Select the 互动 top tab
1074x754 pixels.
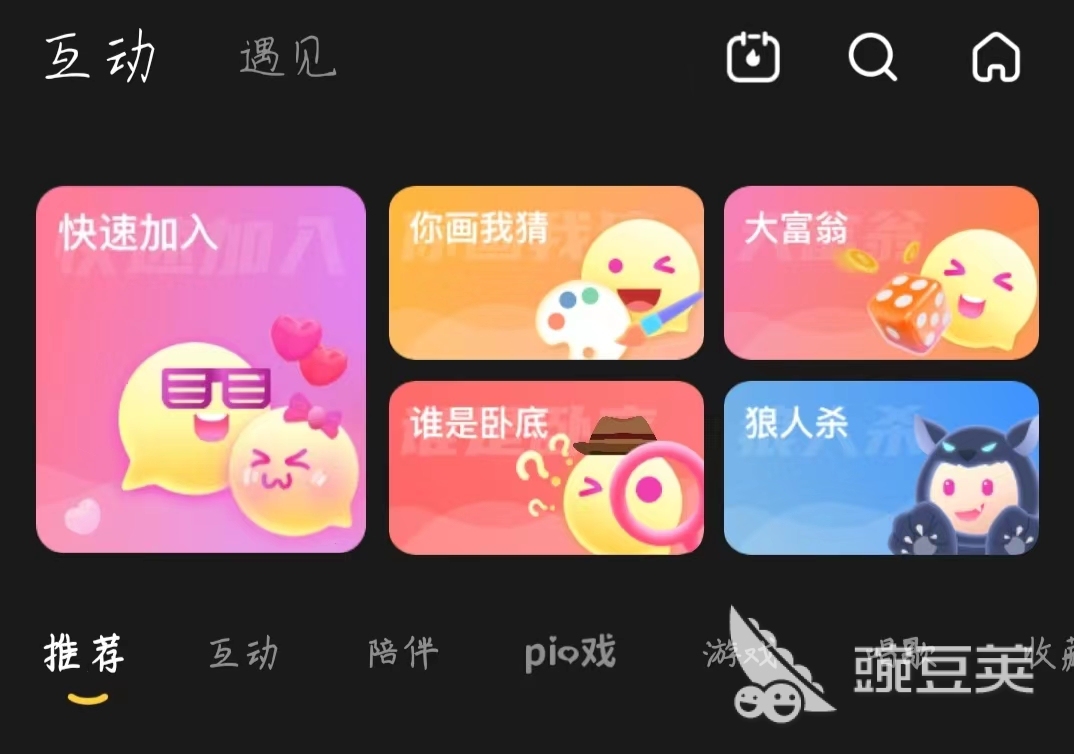(100, 58)
